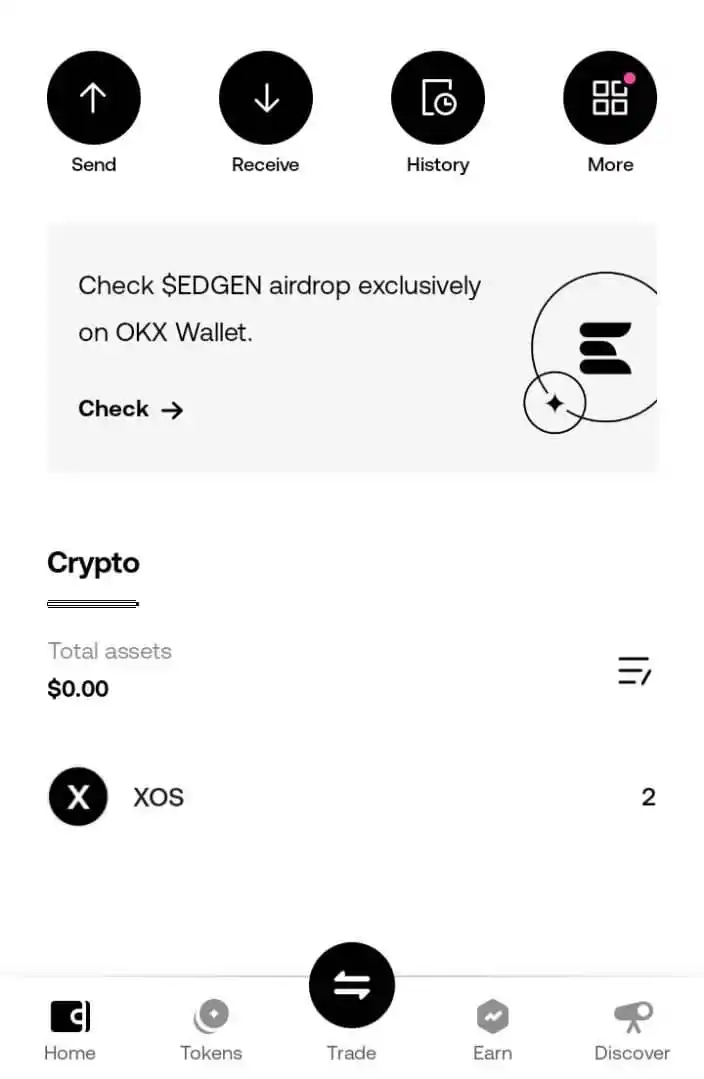Open the manage assets list icon
704x1079 pixels.
tap(634, 670)
